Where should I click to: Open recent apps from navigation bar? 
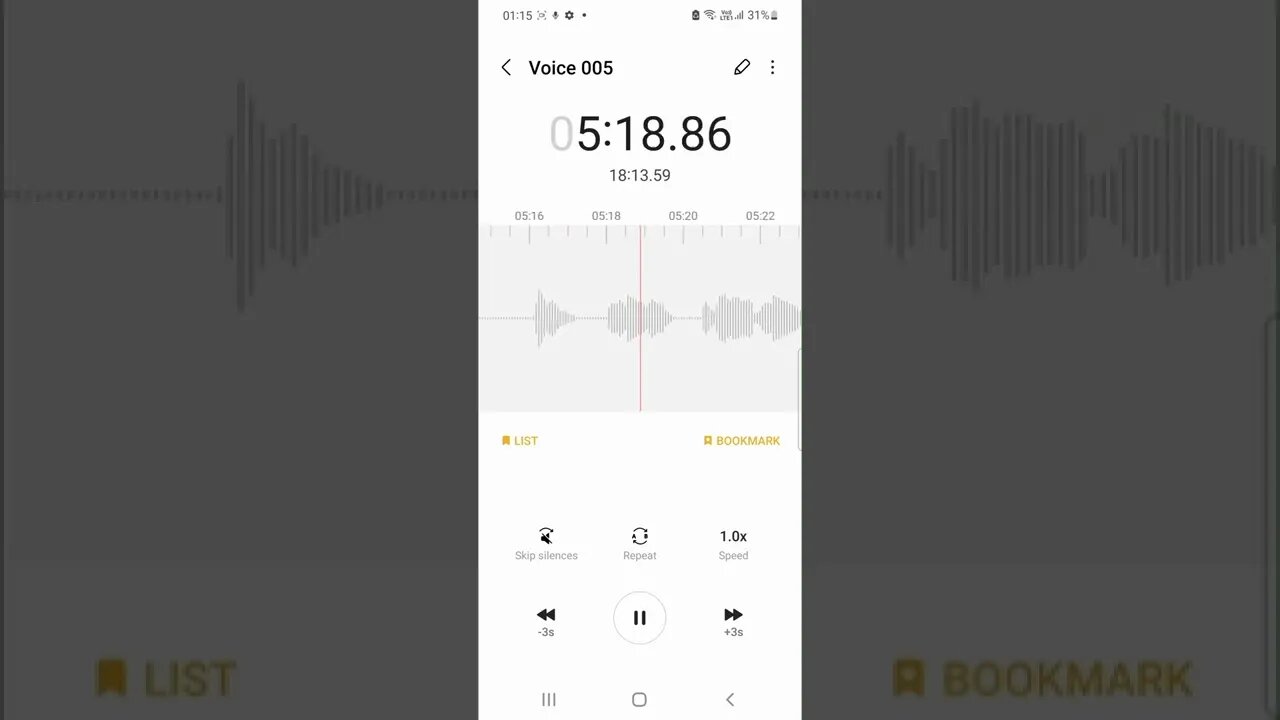548,700
